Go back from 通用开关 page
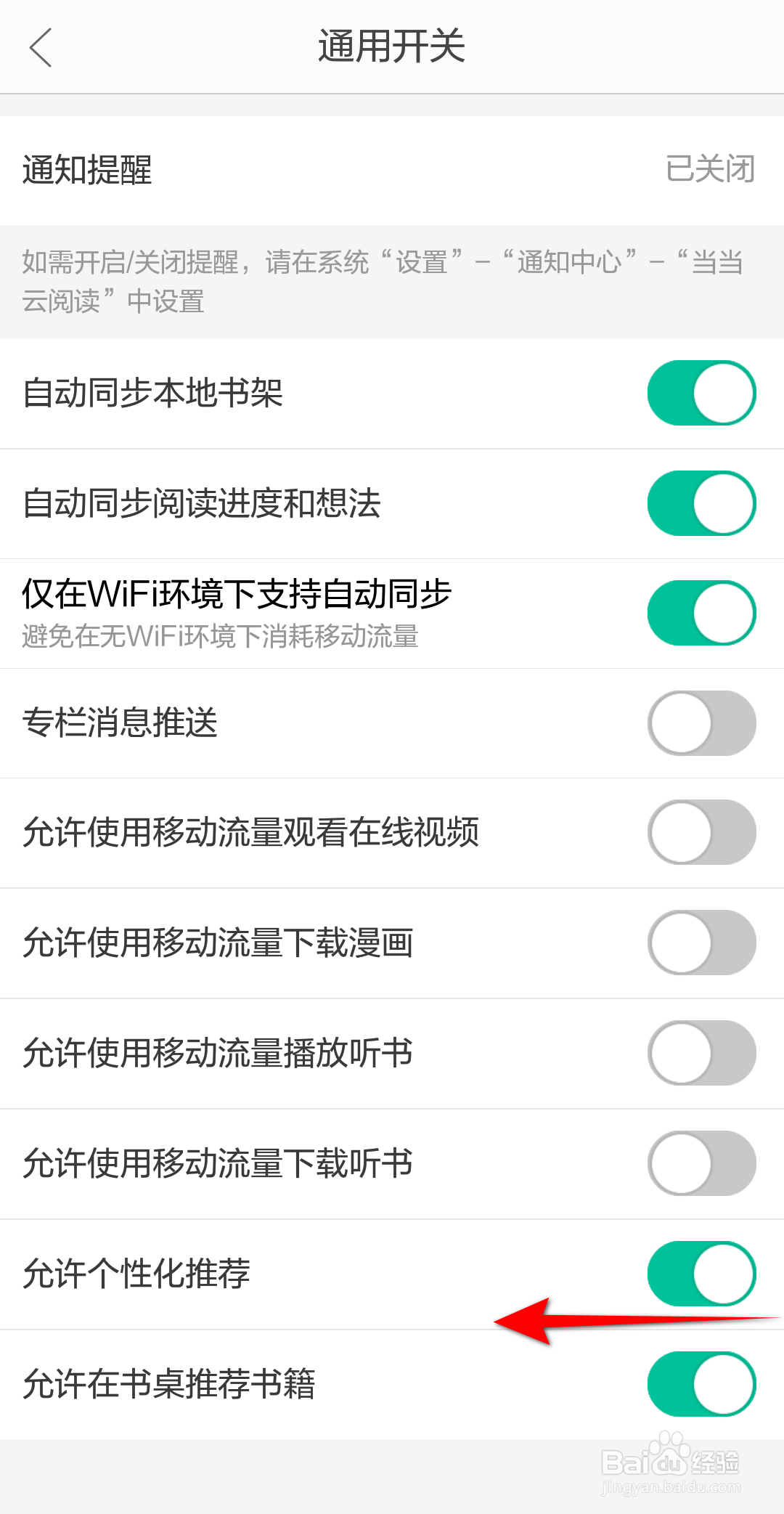The height and width of the screenshot is (1514, 784). coord(41,48)
